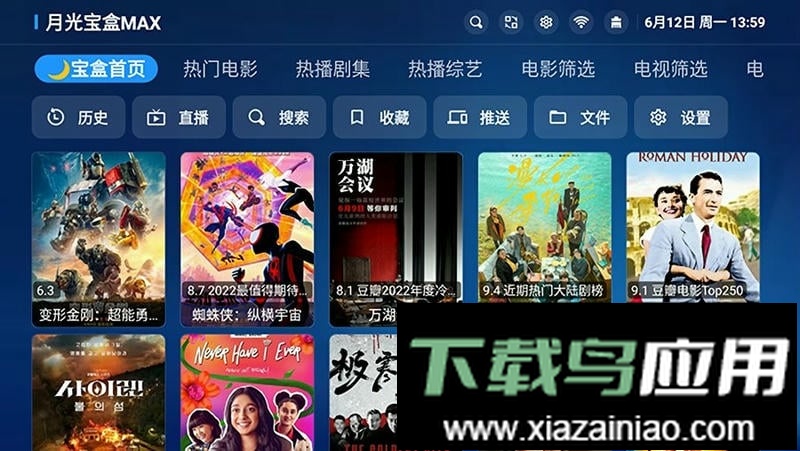Screen dimensions: 800x451
Task: Tap the 搜索 button
Action: [279, 117]
